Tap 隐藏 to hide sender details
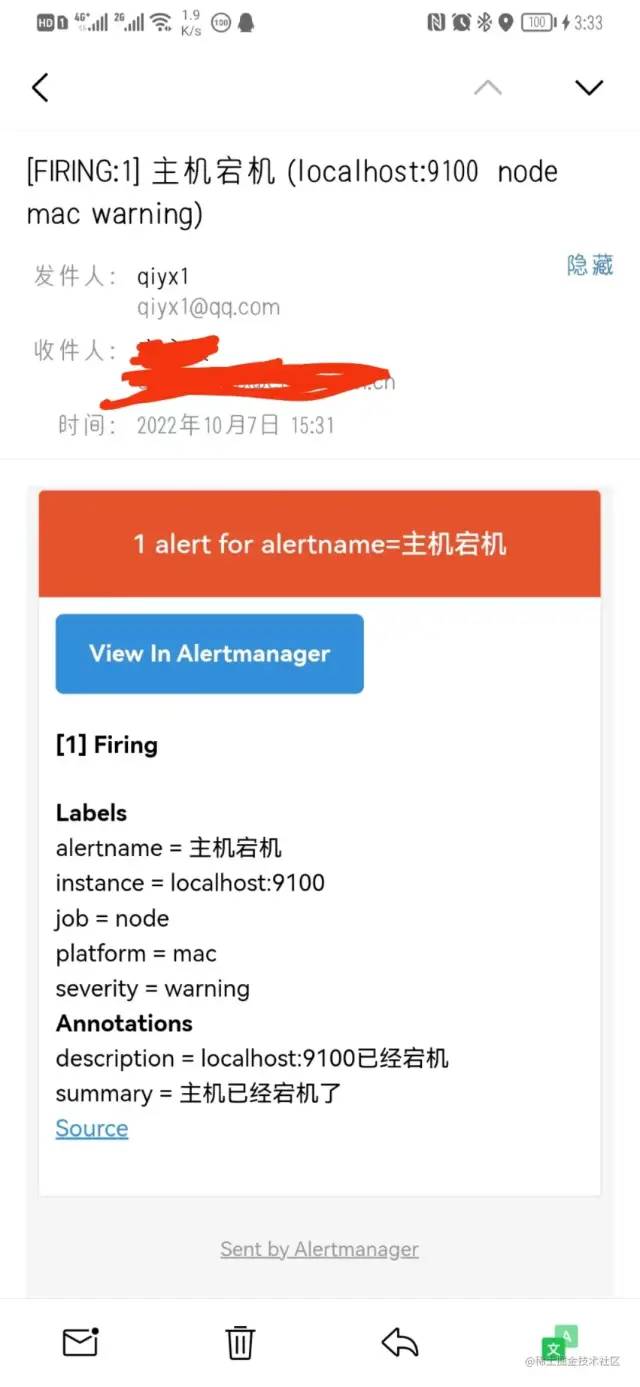Viewport: 640px width, 1387px height. point(589,265)
